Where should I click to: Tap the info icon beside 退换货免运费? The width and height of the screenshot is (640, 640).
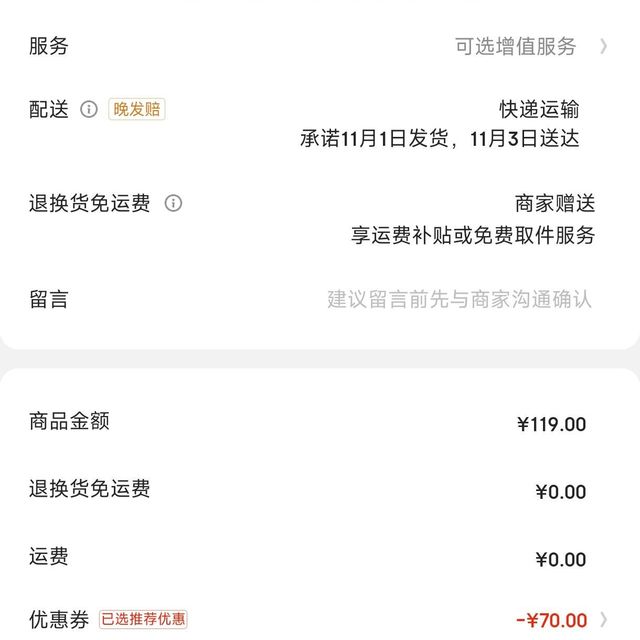173,204
